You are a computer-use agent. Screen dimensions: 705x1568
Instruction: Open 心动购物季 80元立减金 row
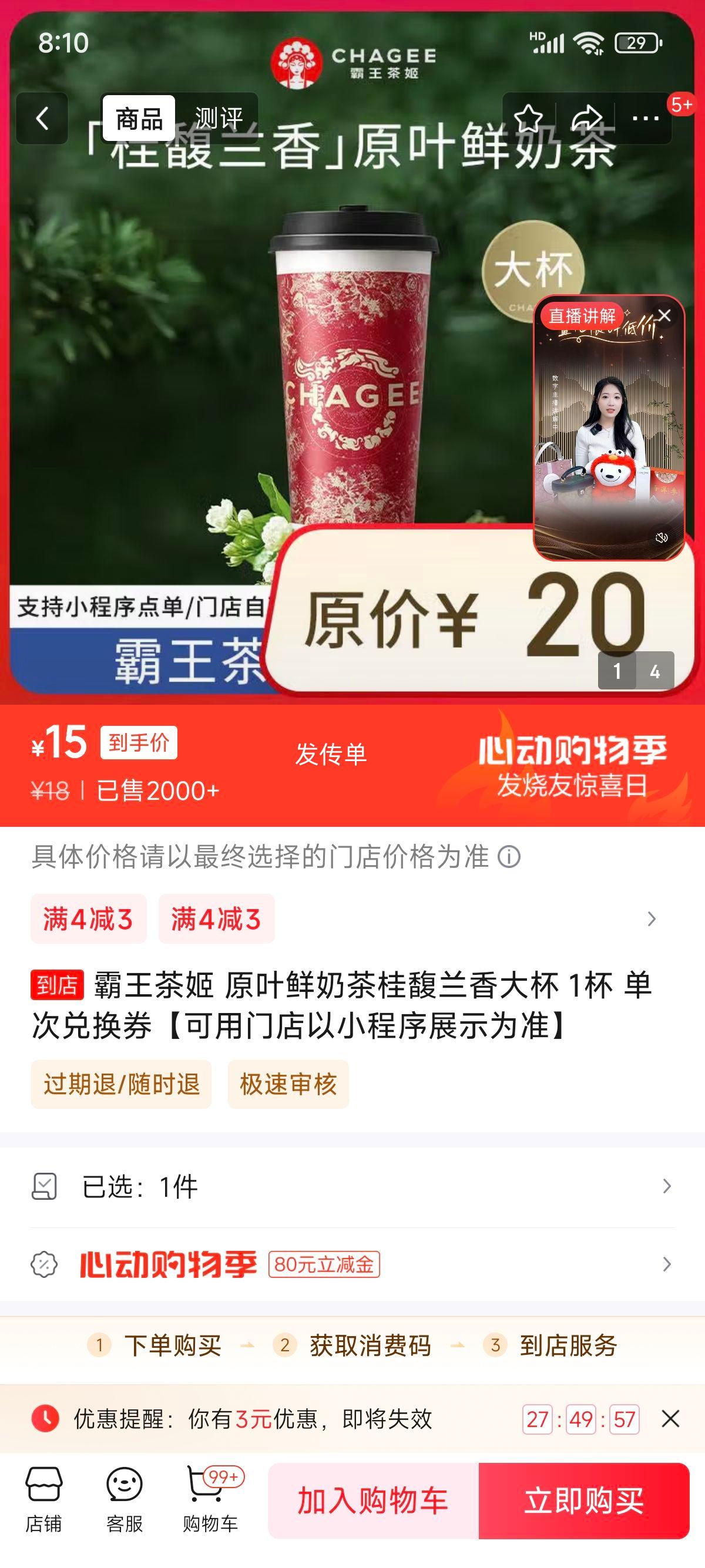(352, 1264)
